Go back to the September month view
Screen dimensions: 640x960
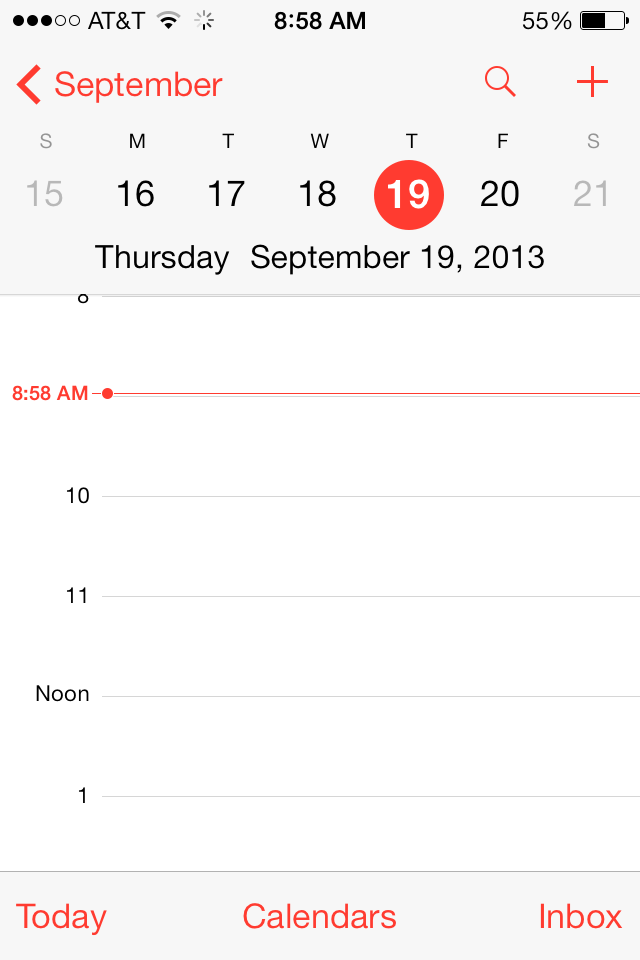pos(120,85)
